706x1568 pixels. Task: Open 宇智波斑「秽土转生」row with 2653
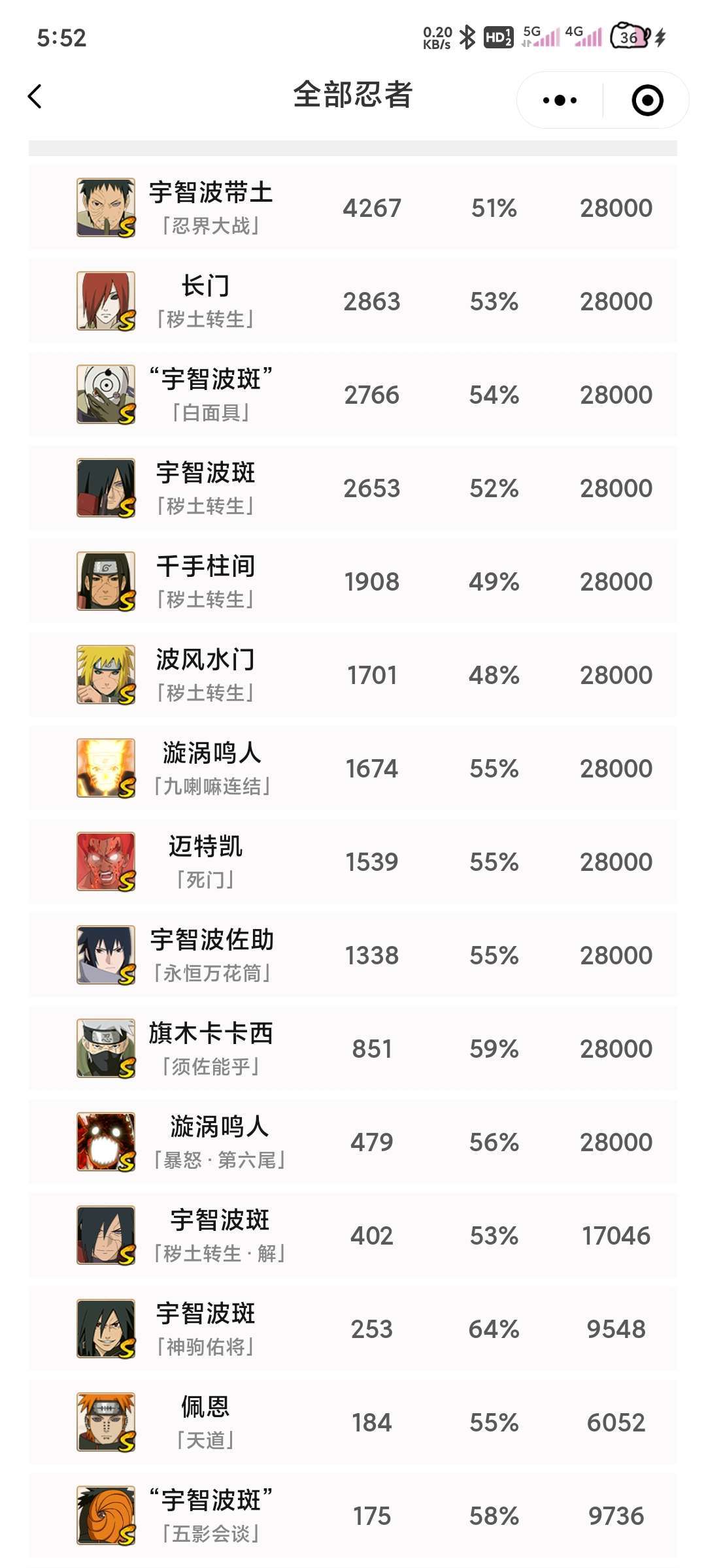353,488
